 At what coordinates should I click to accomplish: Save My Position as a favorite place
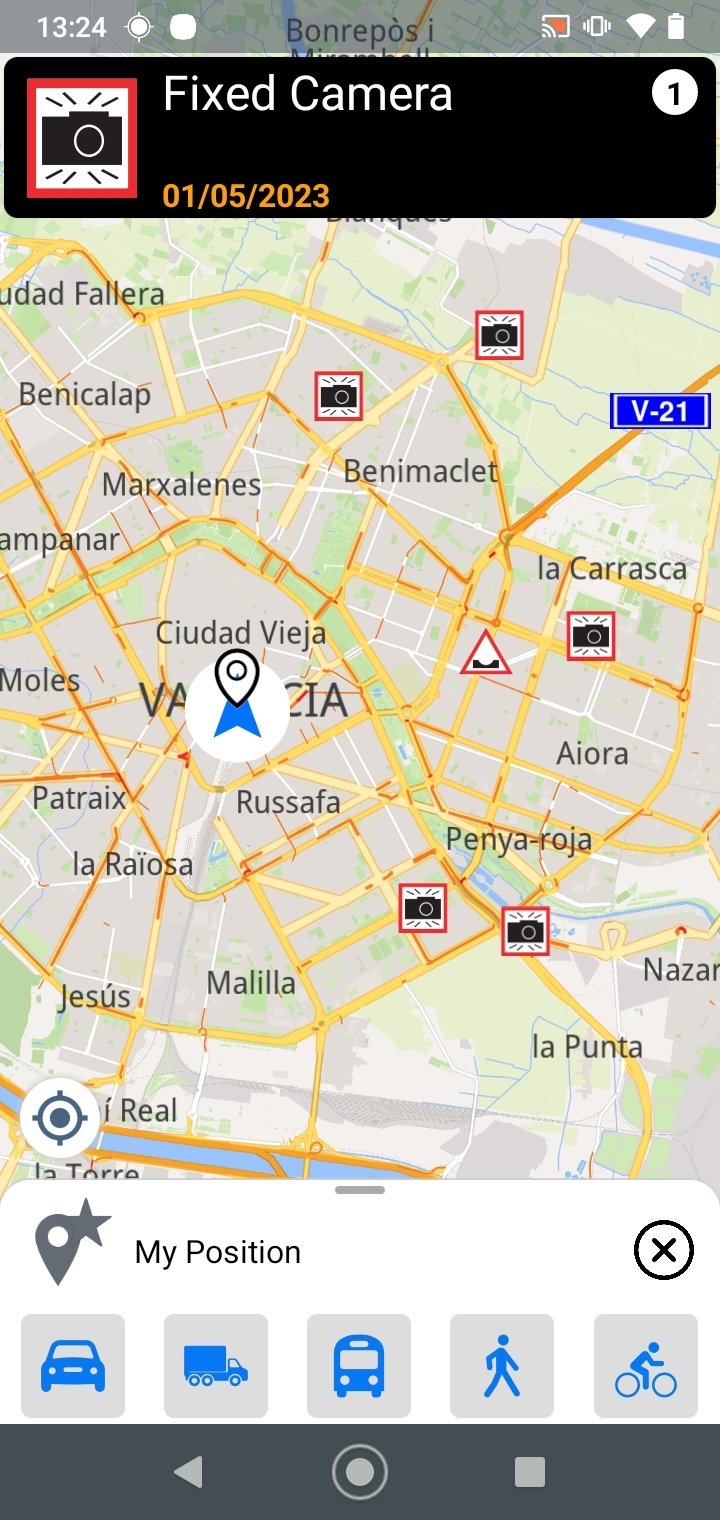pyautogui.click(x=70, y=1240)
